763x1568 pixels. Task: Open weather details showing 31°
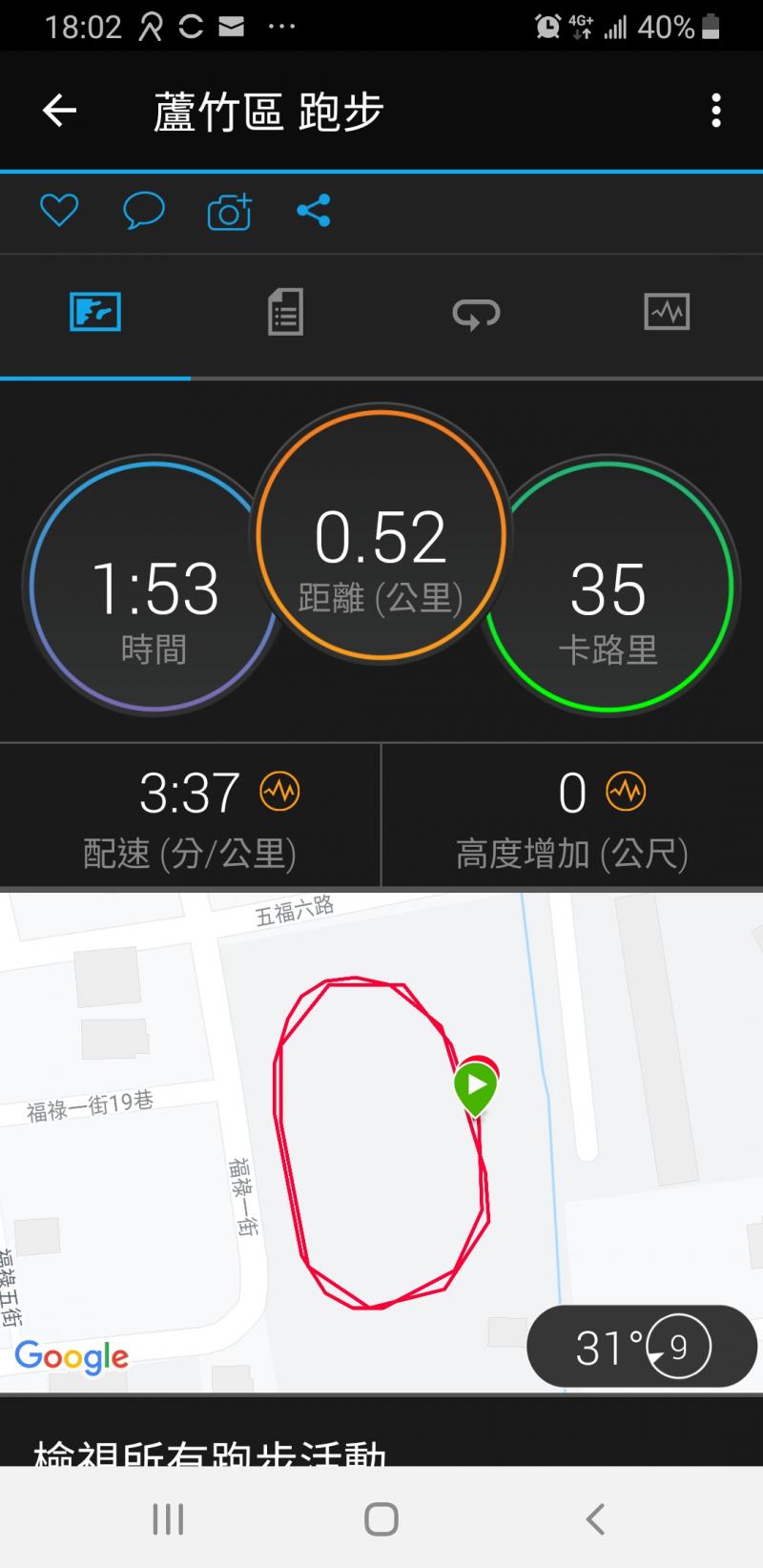coord(642,1347)
